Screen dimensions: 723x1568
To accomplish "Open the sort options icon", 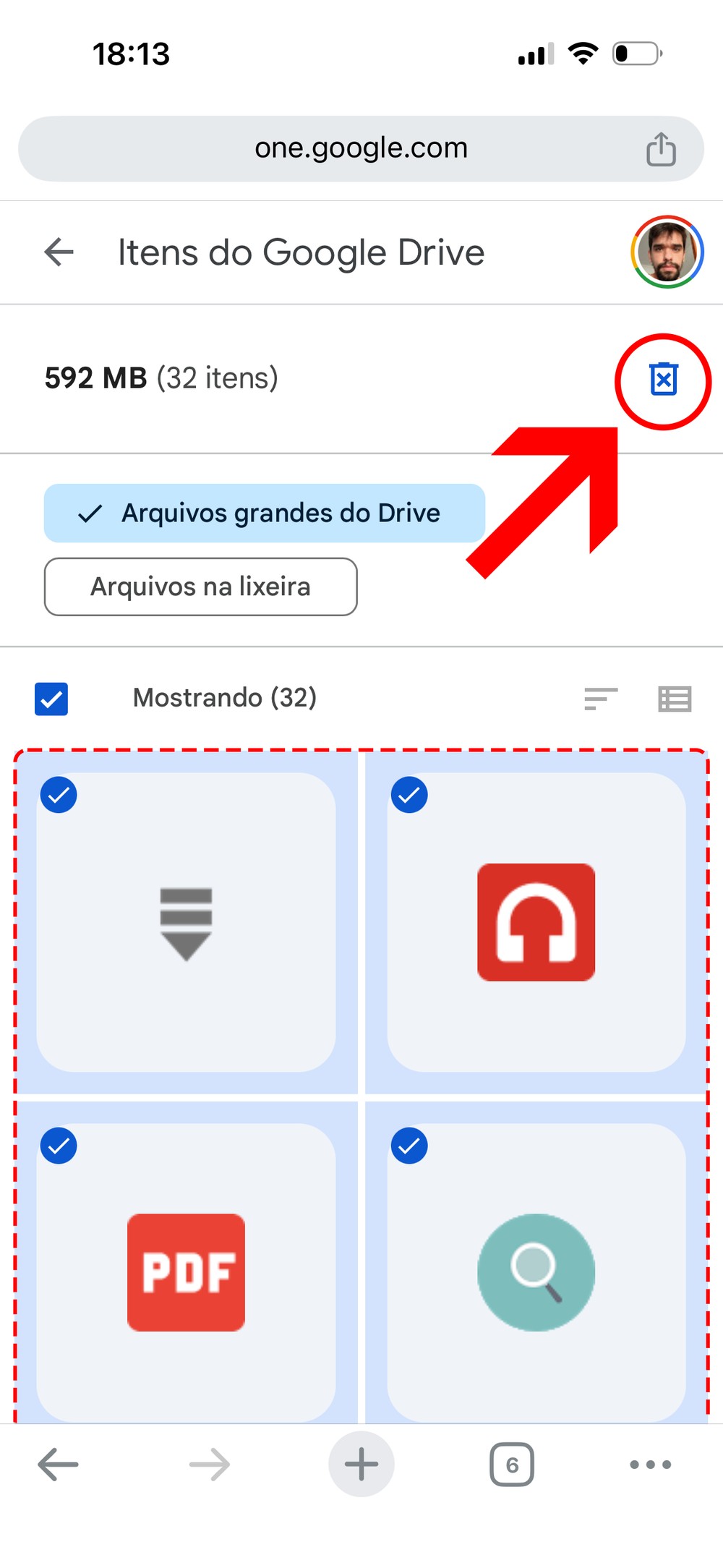I will (x=601, y=699).
